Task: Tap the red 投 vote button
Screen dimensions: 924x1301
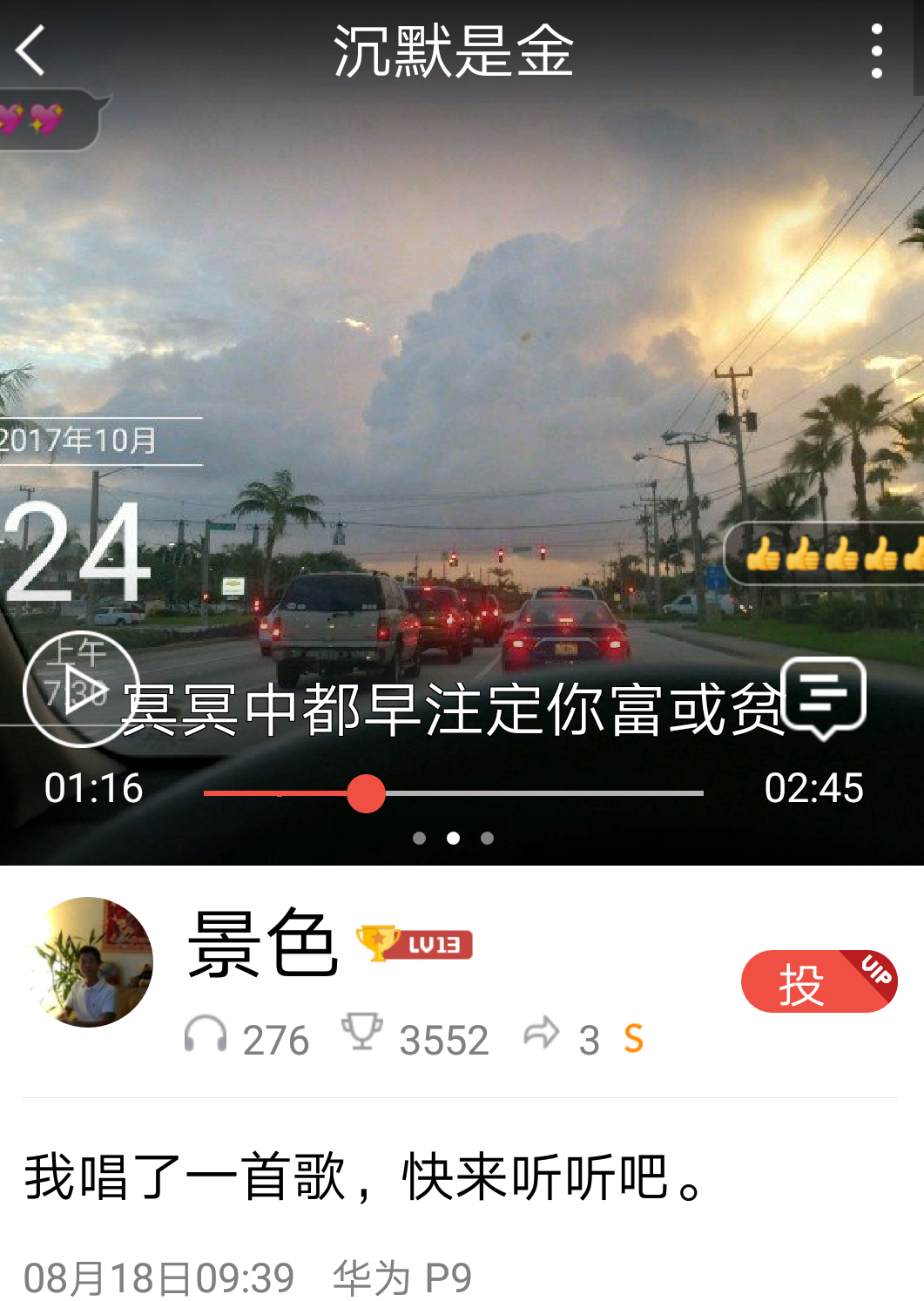Action: click(x=818, y=982)
